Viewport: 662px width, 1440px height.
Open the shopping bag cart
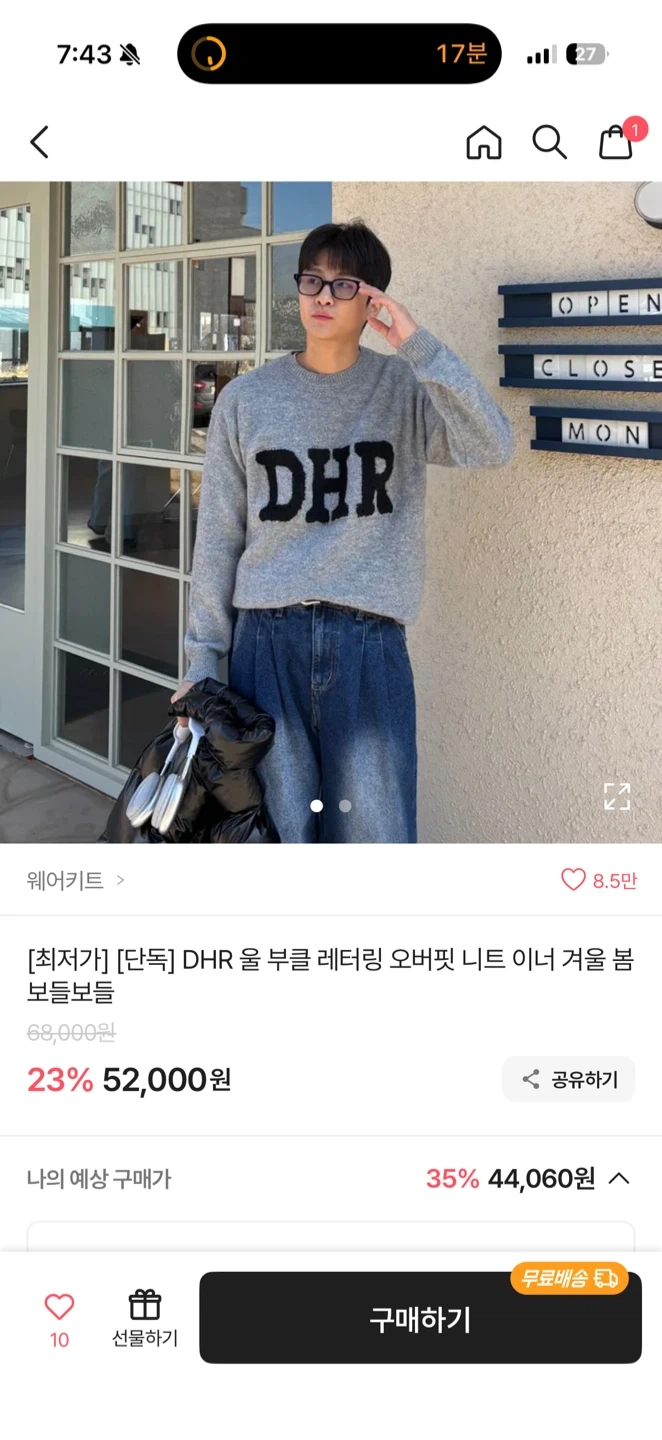pos(616,142)
